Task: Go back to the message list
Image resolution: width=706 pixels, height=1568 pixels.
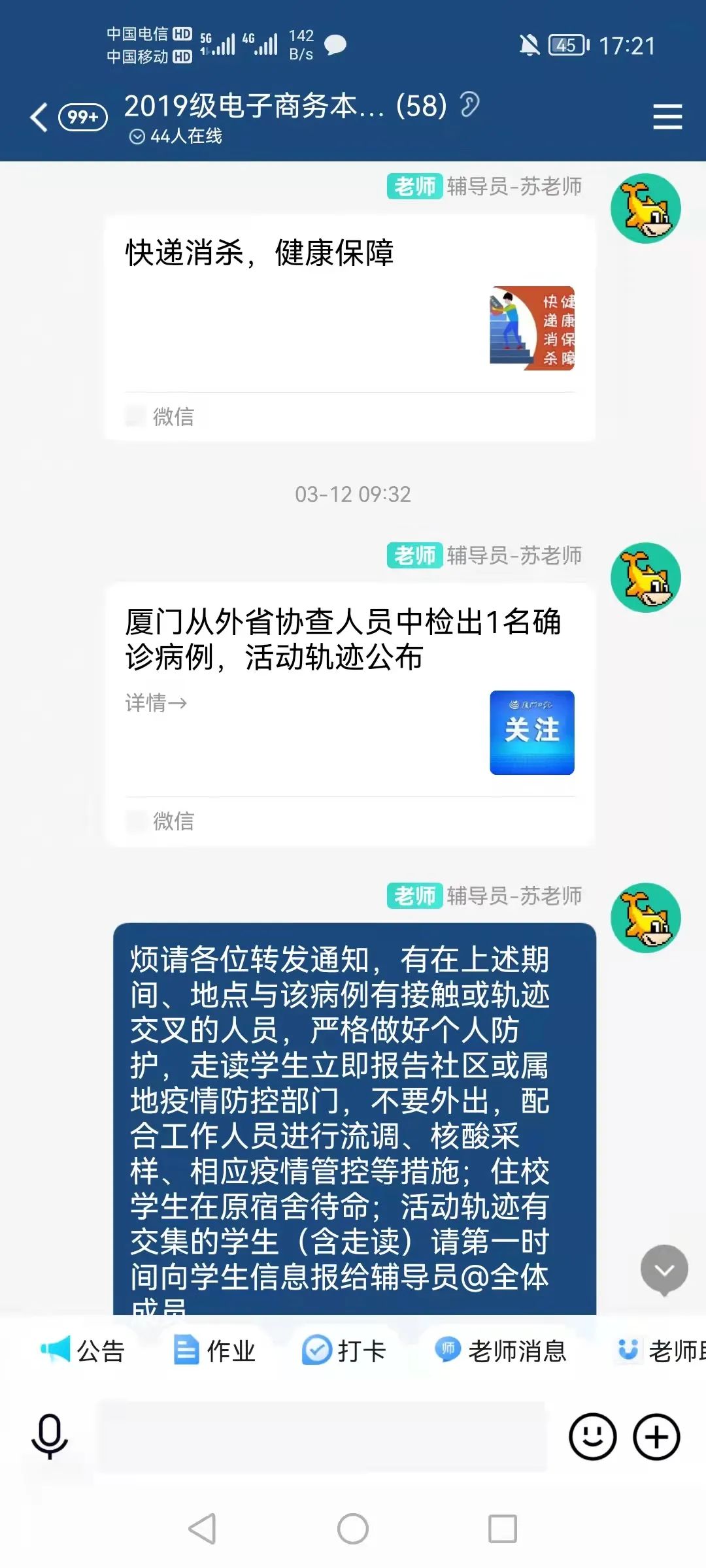Action: (39, 118)
